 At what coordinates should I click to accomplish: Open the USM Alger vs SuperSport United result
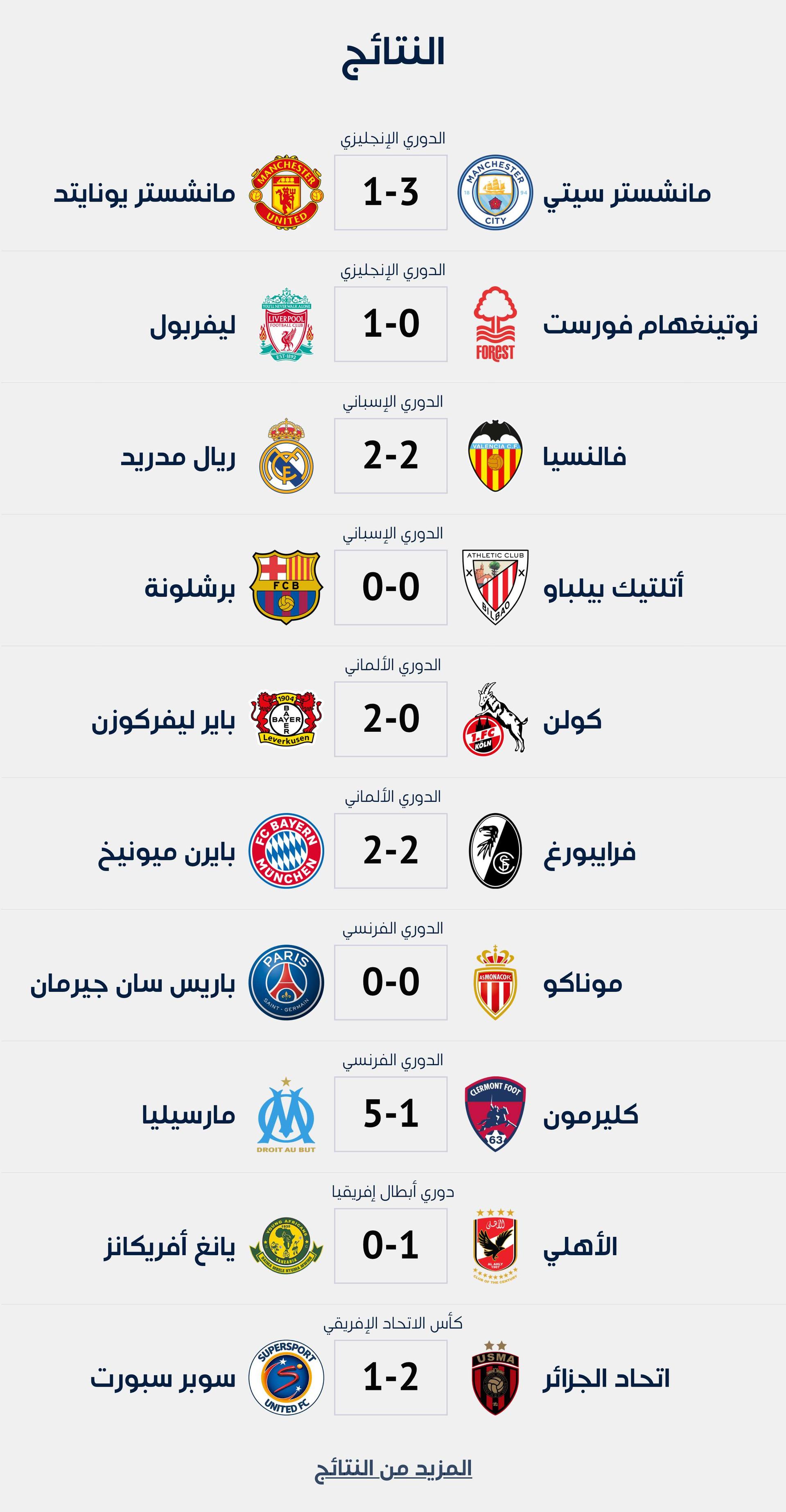pos(391,1377)
